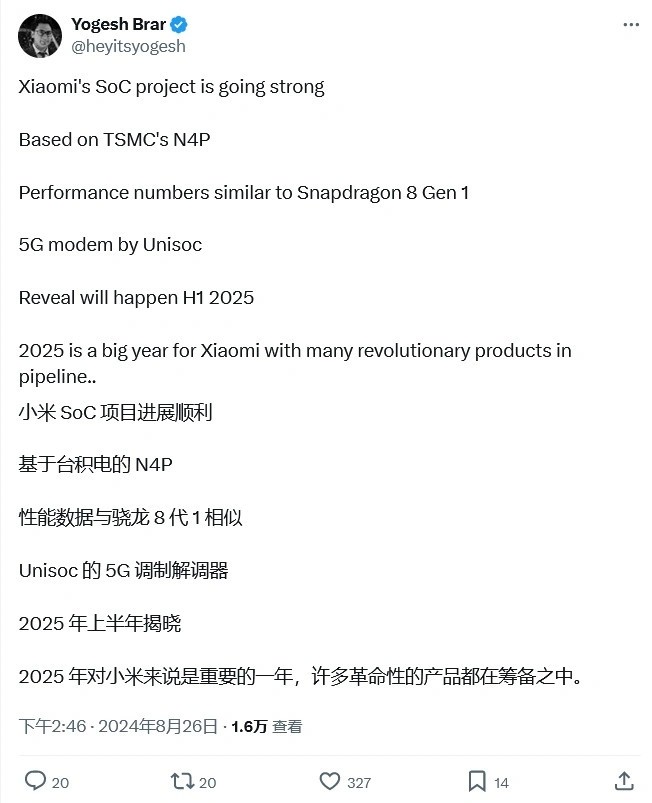Like the tweet about Xiaomi's SoC
652x803 pixels.
coord(330,781)
